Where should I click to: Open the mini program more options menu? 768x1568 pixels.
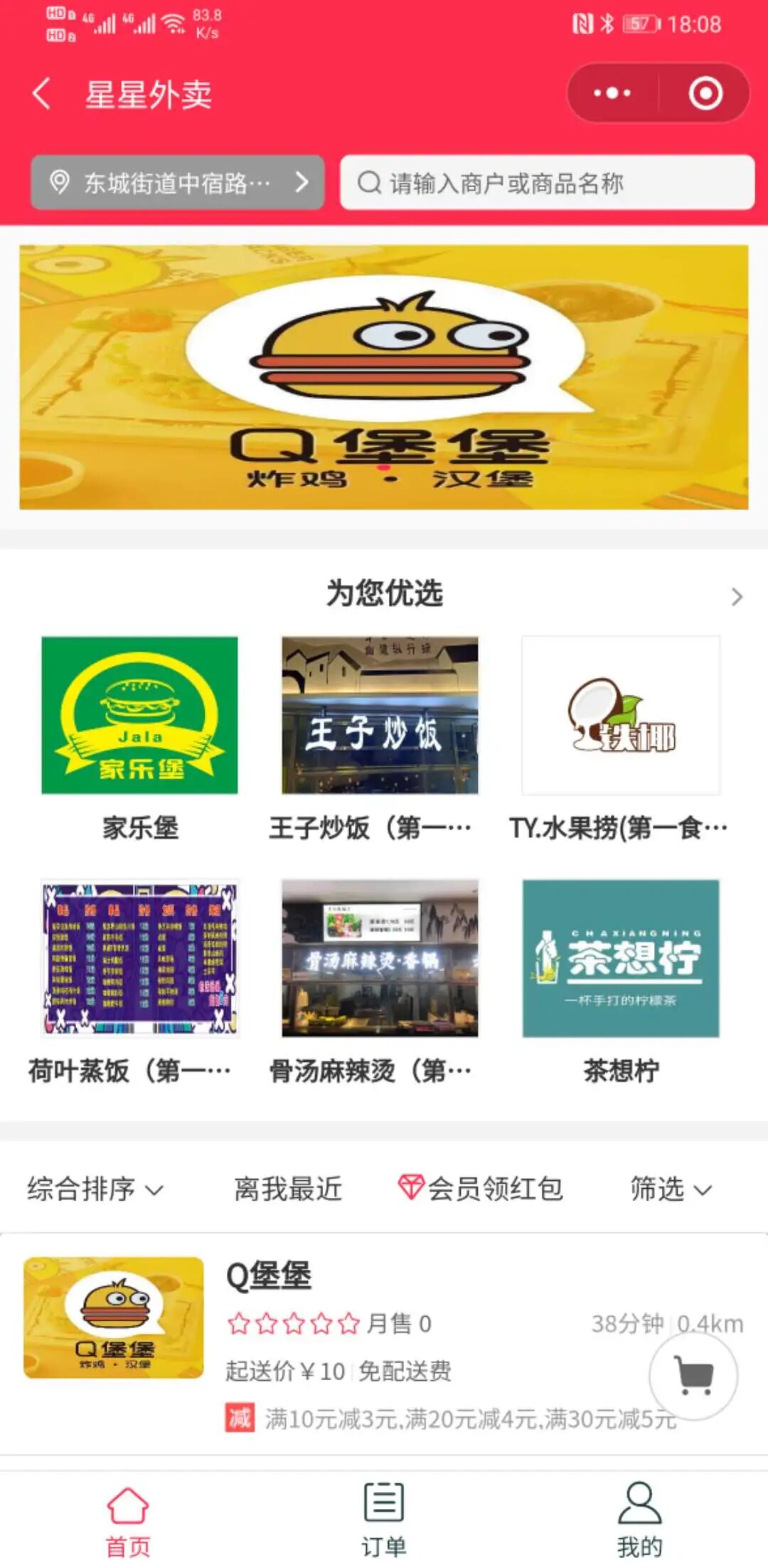[x=612, y=93]
